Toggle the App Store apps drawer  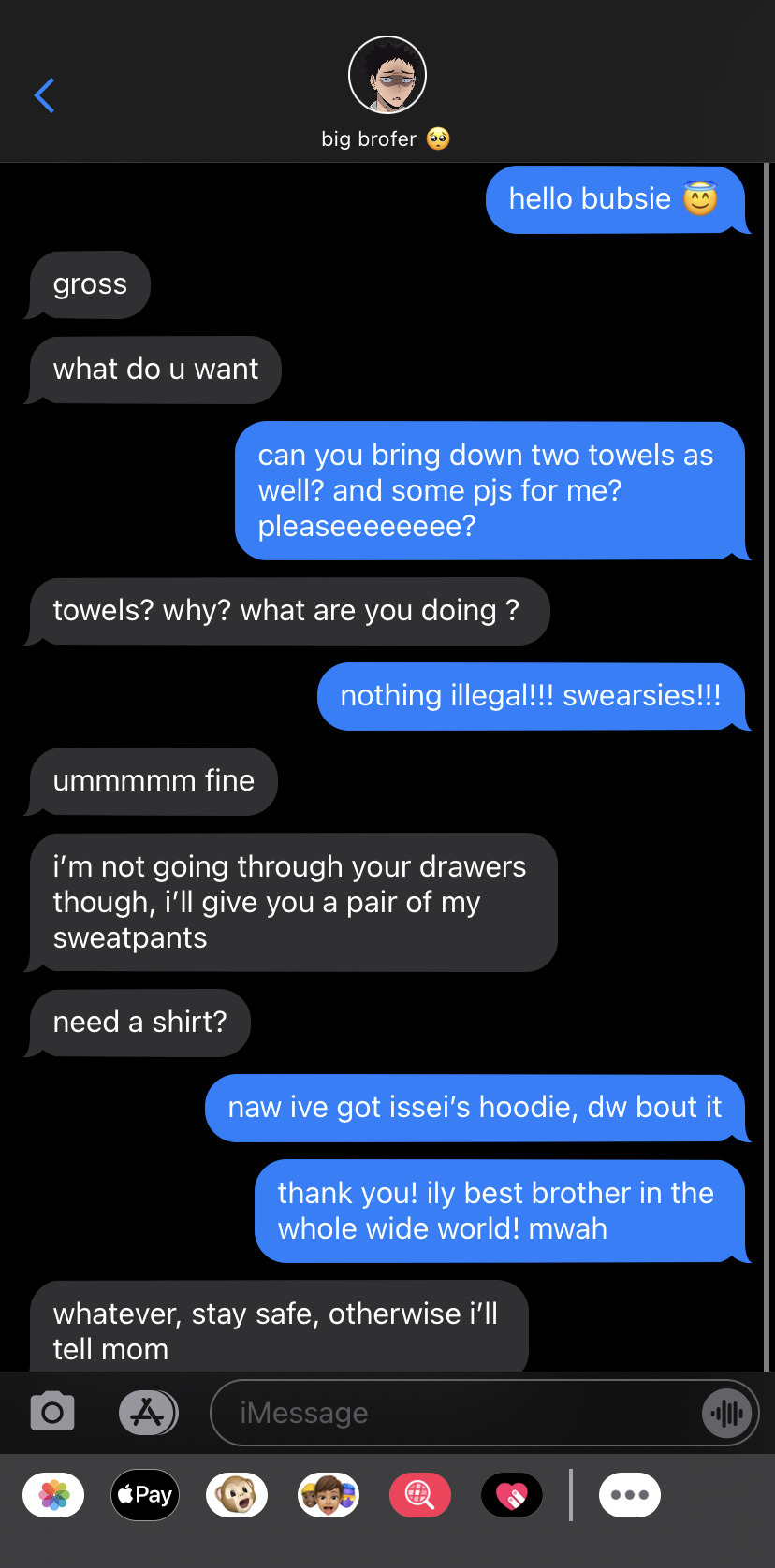point(148,1412)
